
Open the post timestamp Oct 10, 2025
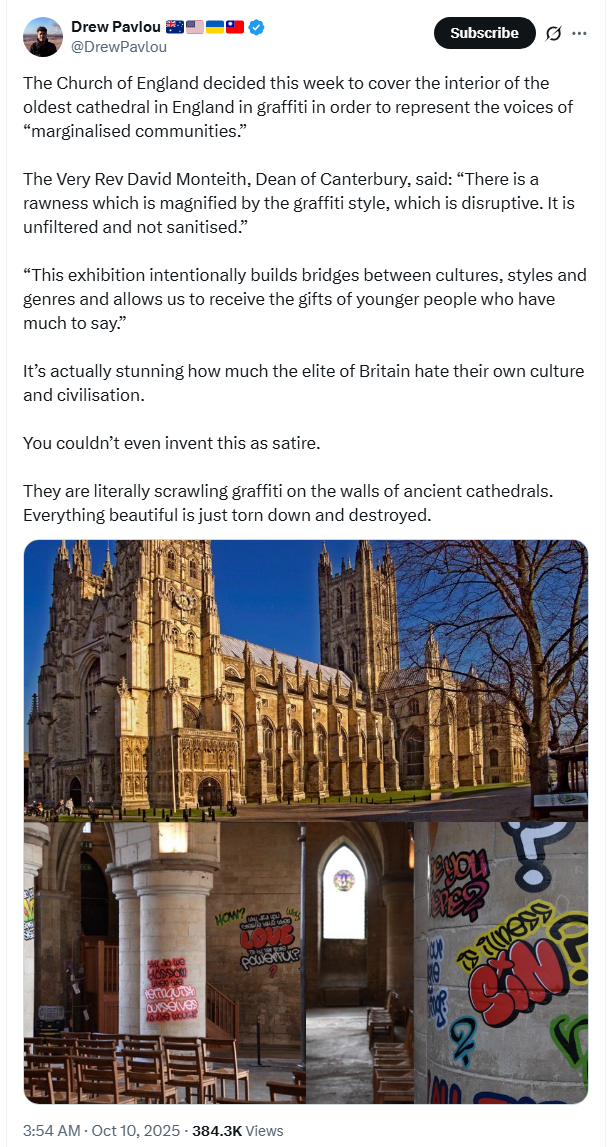[x=102, y=1131]
